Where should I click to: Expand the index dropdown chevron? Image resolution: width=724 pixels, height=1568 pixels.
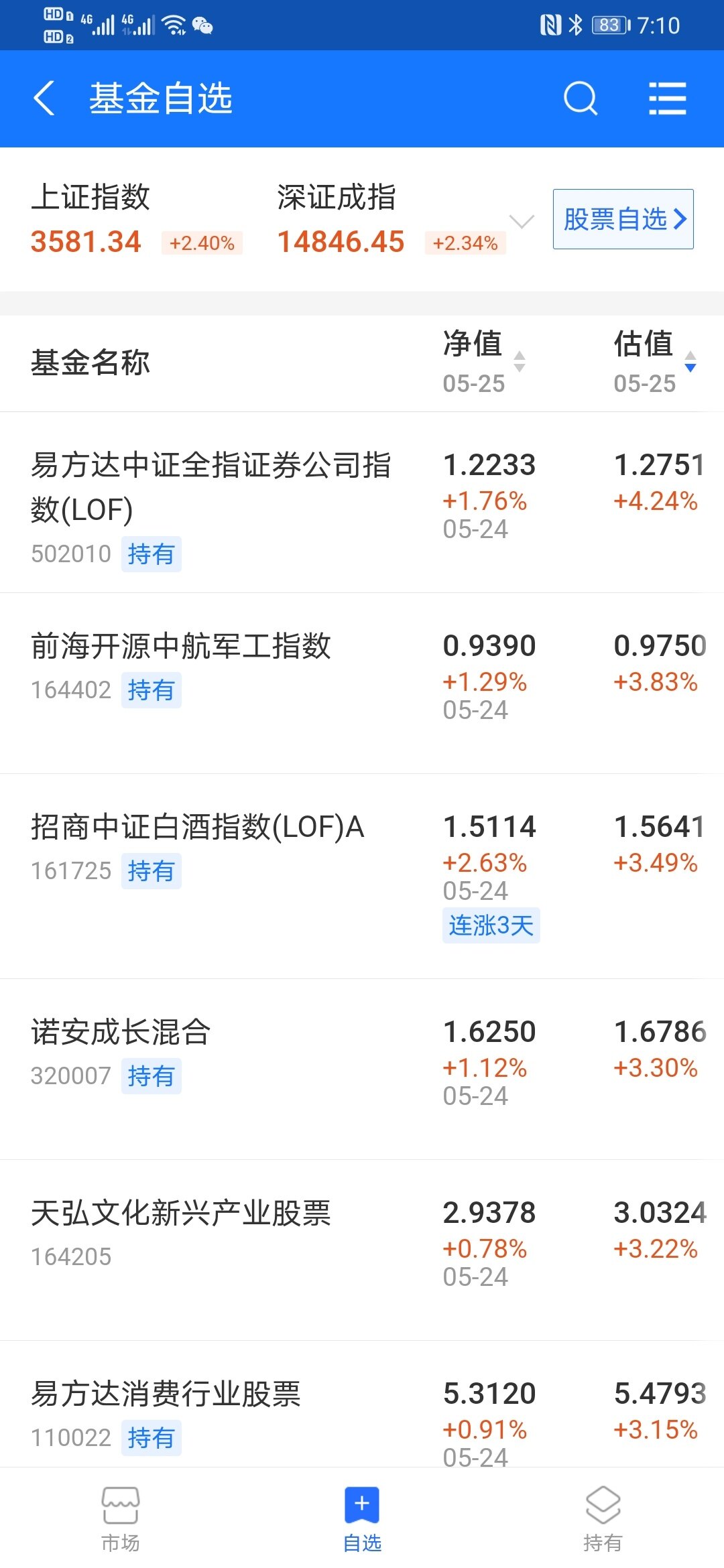pyautogui.click(x=522, y=220)
